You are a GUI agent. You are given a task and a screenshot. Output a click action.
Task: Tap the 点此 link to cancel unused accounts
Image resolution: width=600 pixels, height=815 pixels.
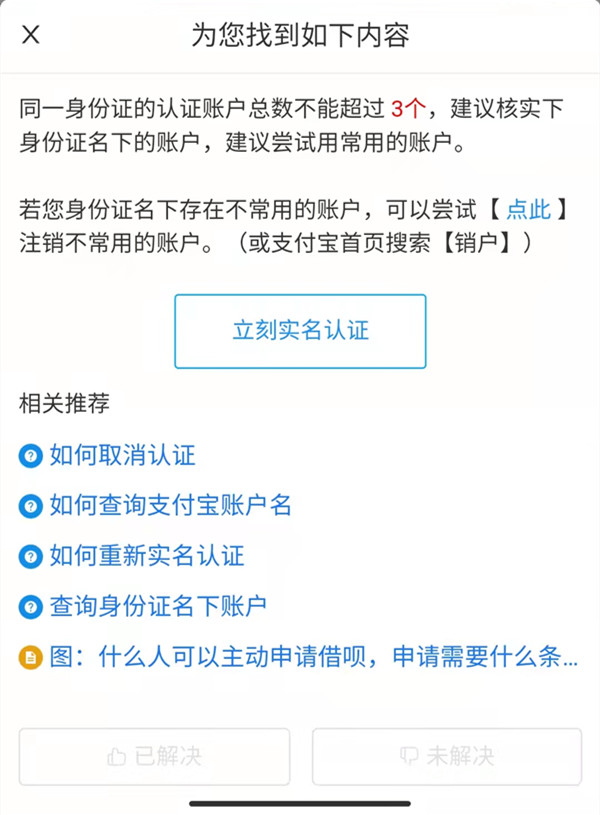click(528, 209)
